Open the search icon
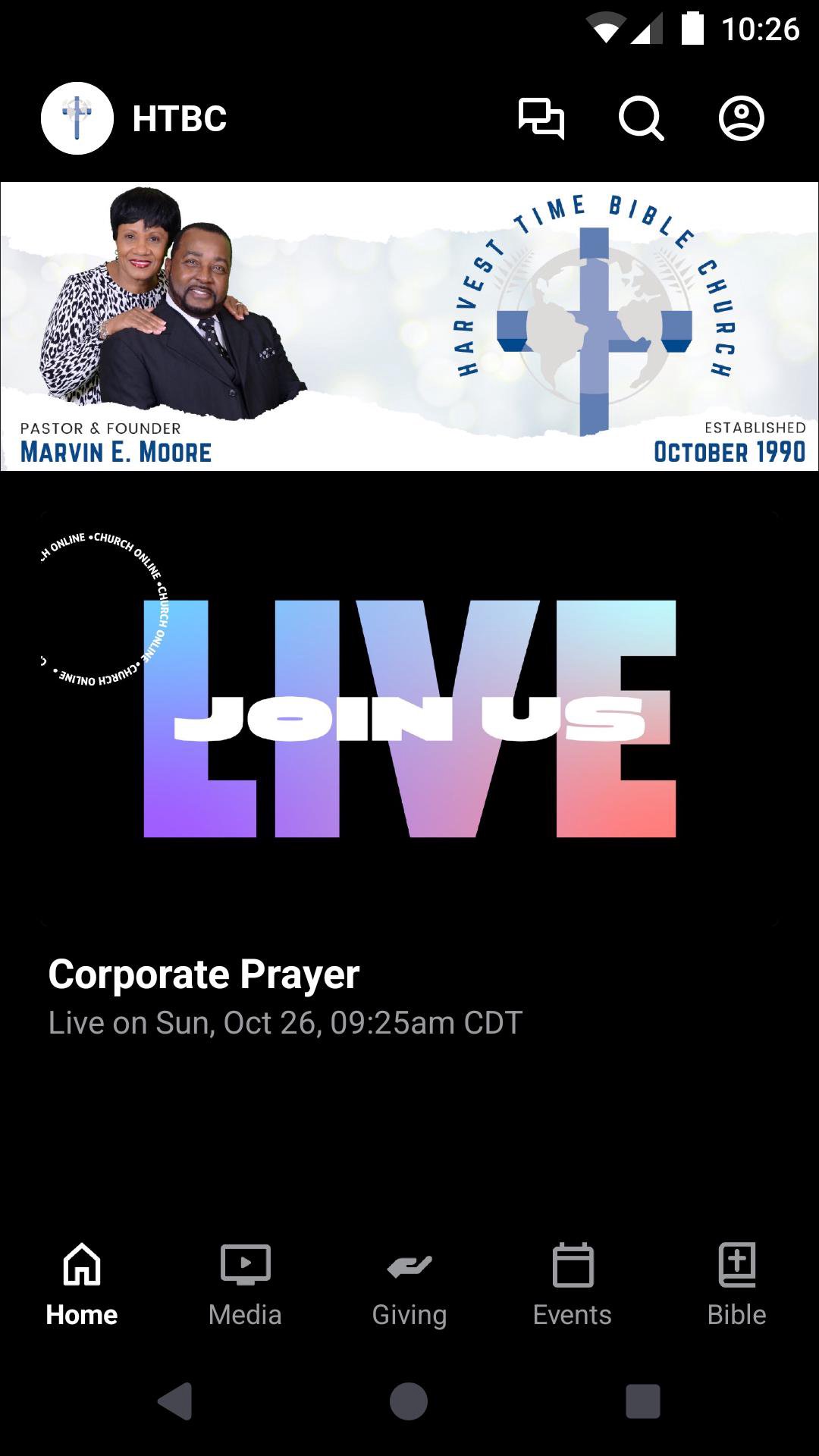Image resolution: width=819 pixels, height=1456 pixels. 641,118
